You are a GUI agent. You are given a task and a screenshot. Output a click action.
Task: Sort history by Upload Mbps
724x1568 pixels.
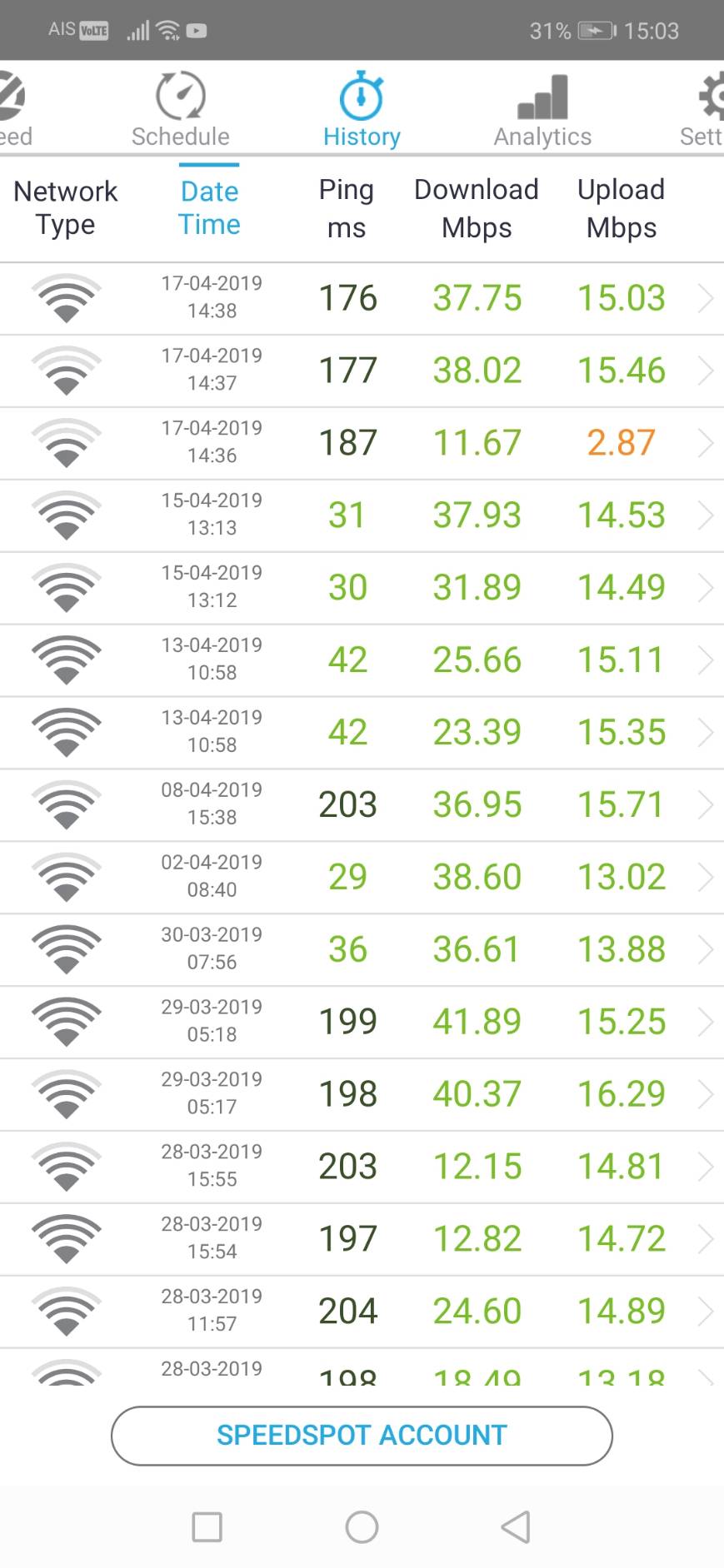pyautogui.click(x=622, y=208)
